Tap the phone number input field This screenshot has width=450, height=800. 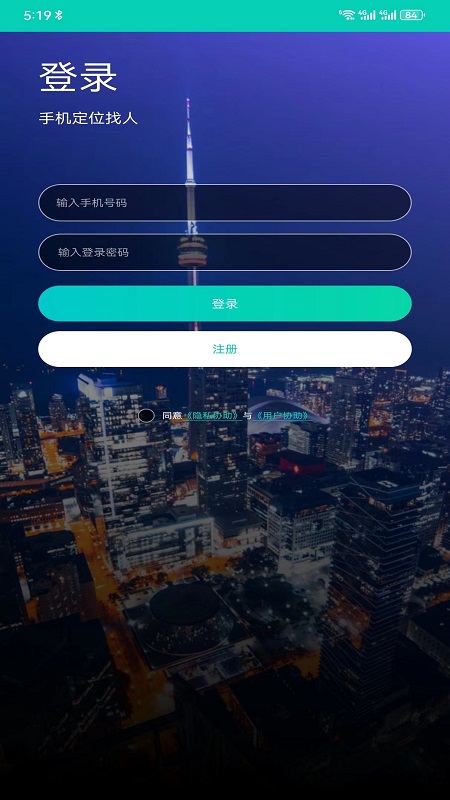tap(225, 203)
